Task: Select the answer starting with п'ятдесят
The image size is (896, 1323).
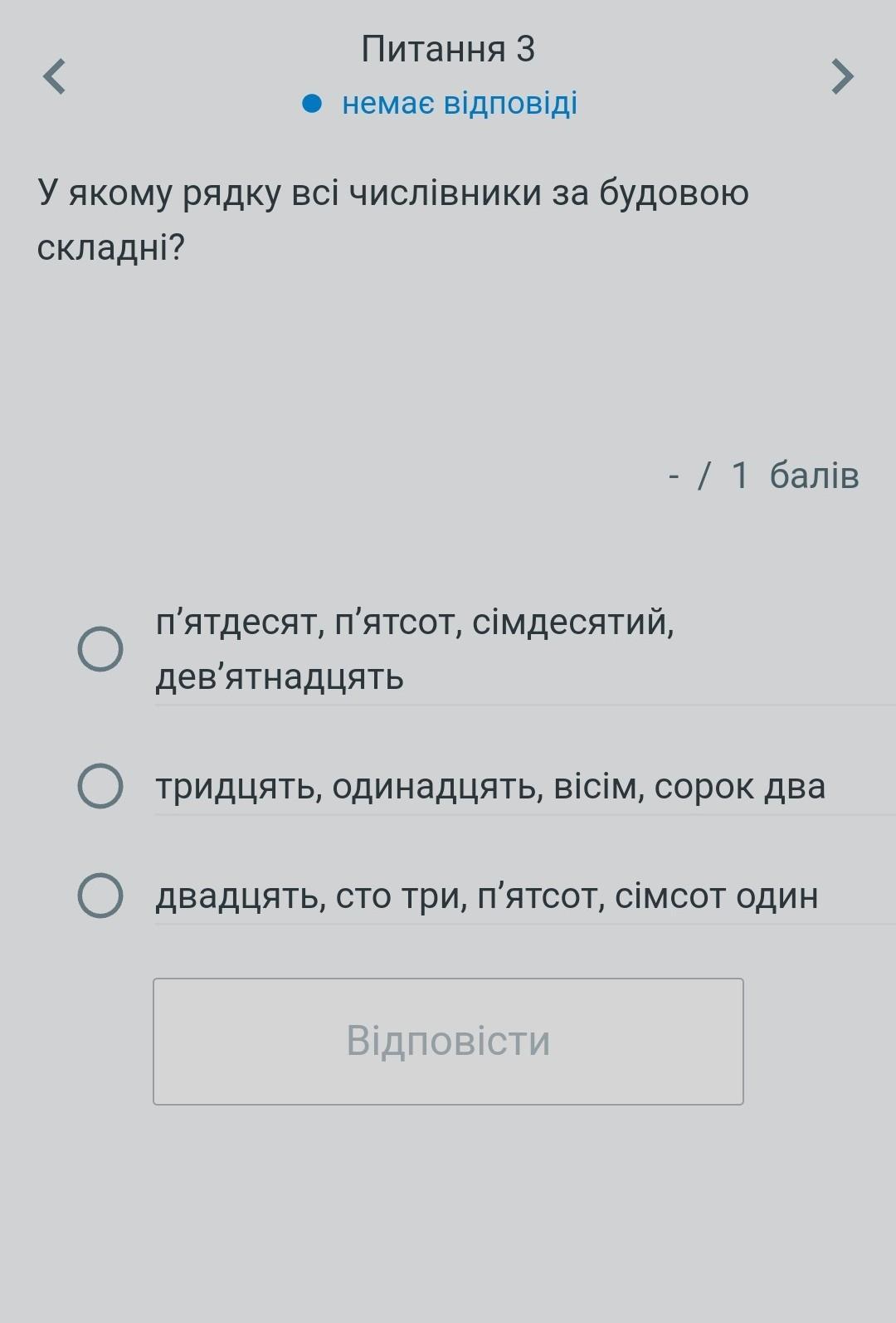Action: pyautogui.click(x=100, y=649)
